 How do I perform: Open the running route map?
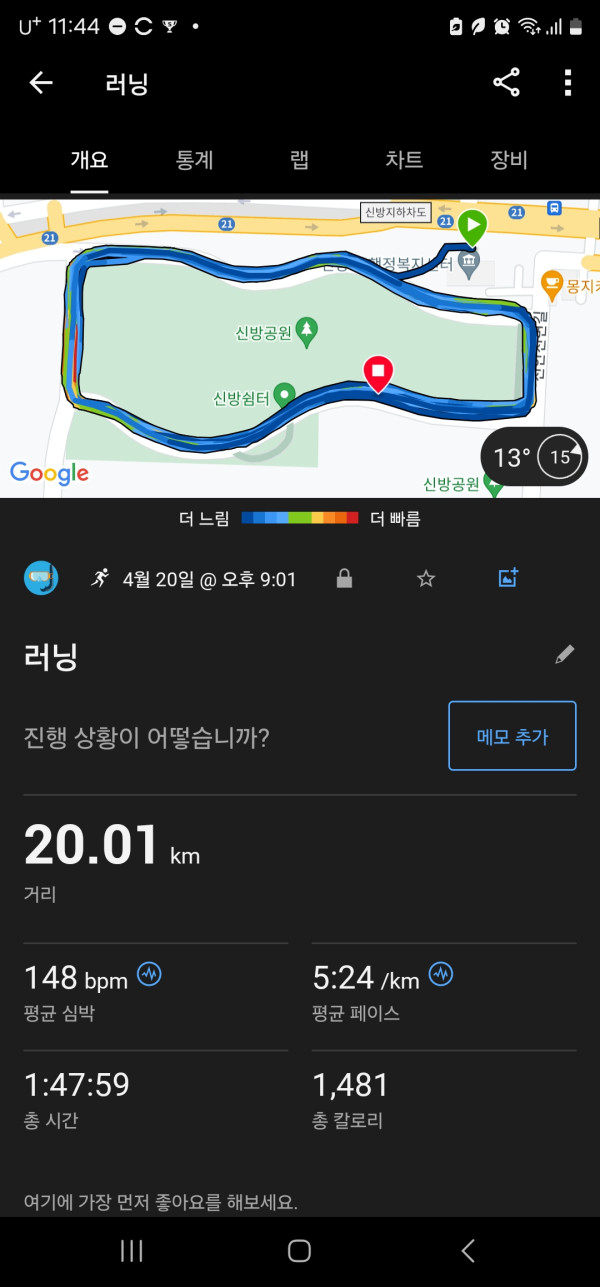click(x=300, y=346)
